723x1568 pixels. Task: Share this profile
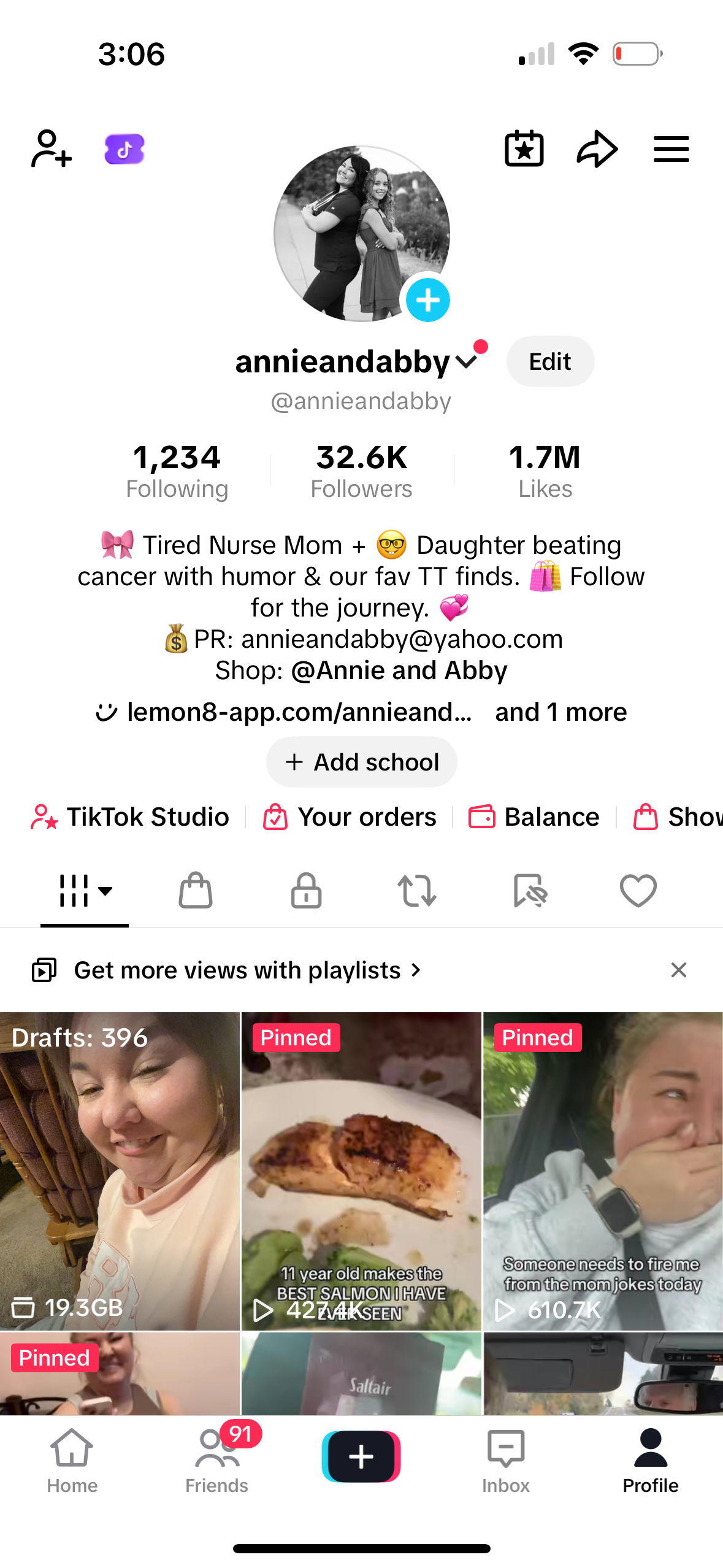click(597, 148)
